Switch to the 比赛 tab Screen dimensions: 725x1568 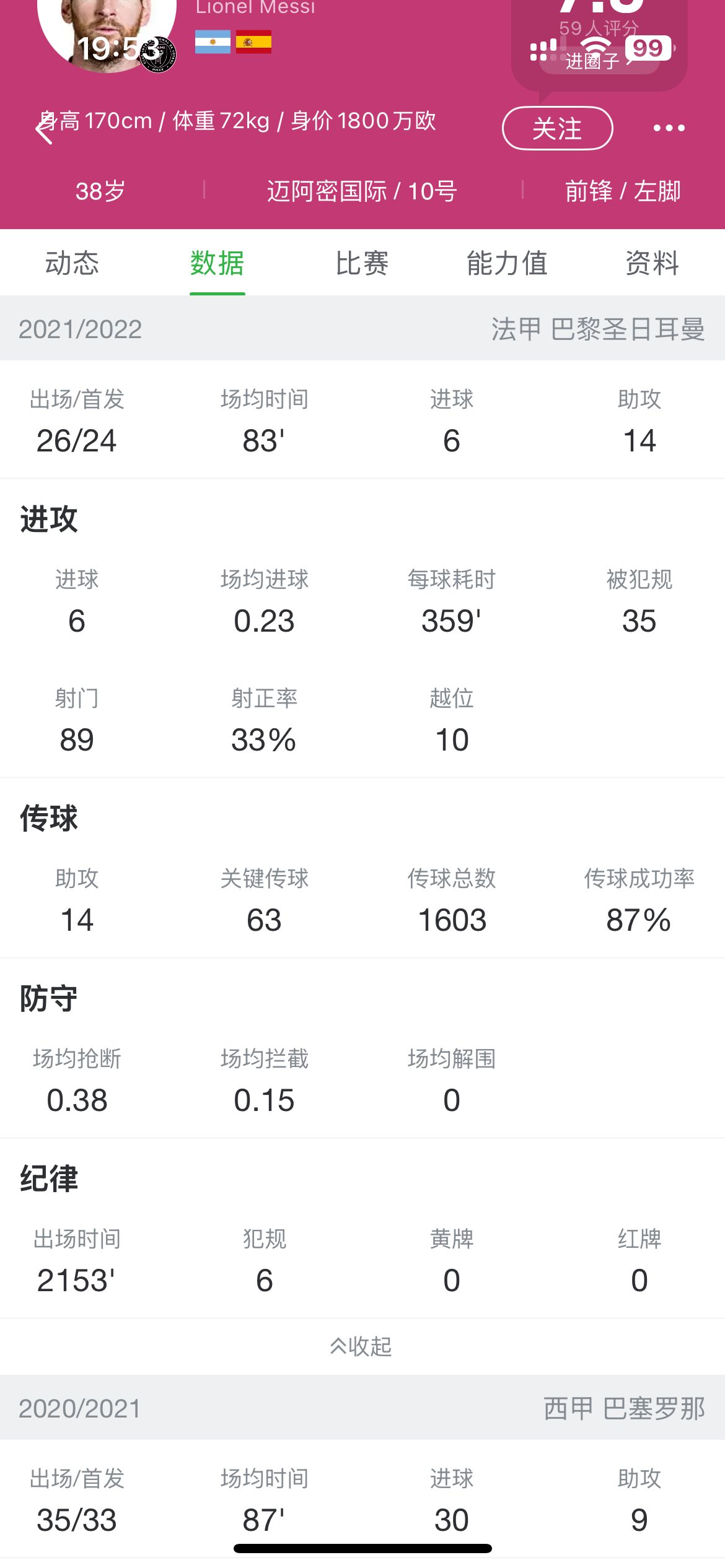(x=362, y=263)
